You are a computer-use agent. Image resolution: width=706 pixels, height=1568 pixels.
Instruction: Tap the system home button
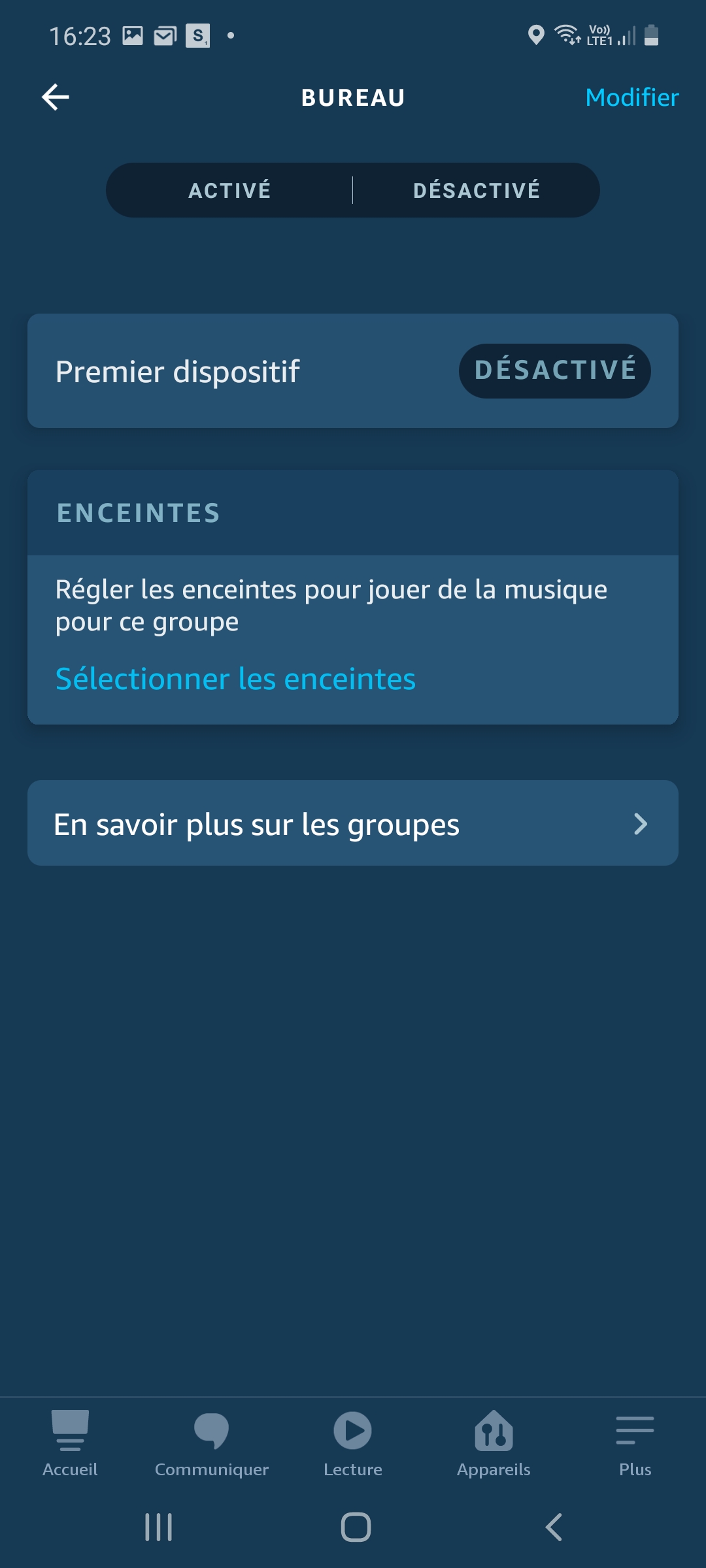click(356, 1527)
